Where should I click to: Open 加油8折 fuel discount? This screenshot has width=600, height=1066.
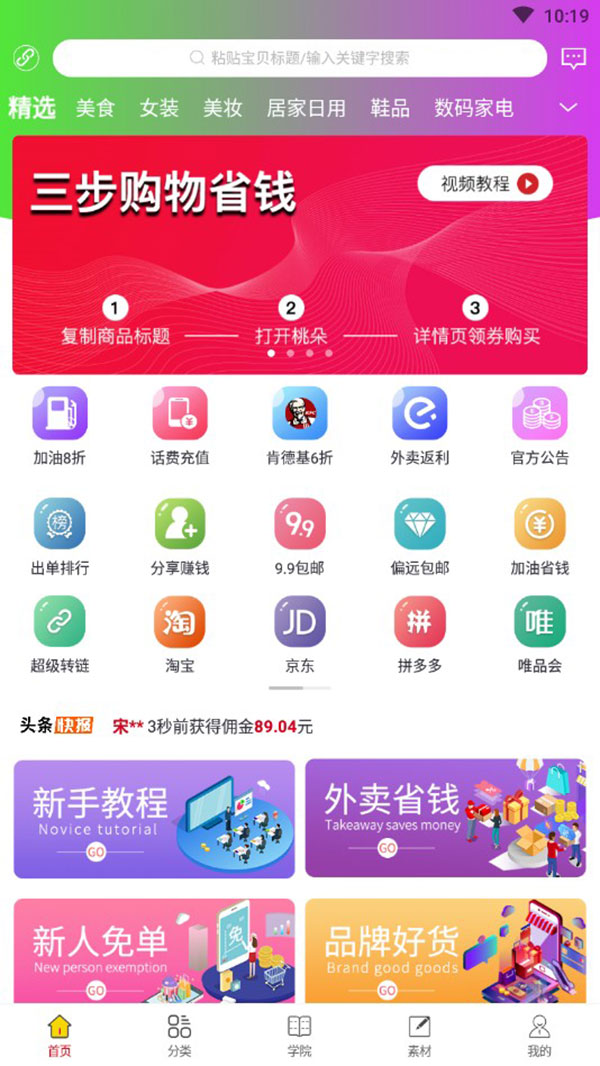point(60,427)
